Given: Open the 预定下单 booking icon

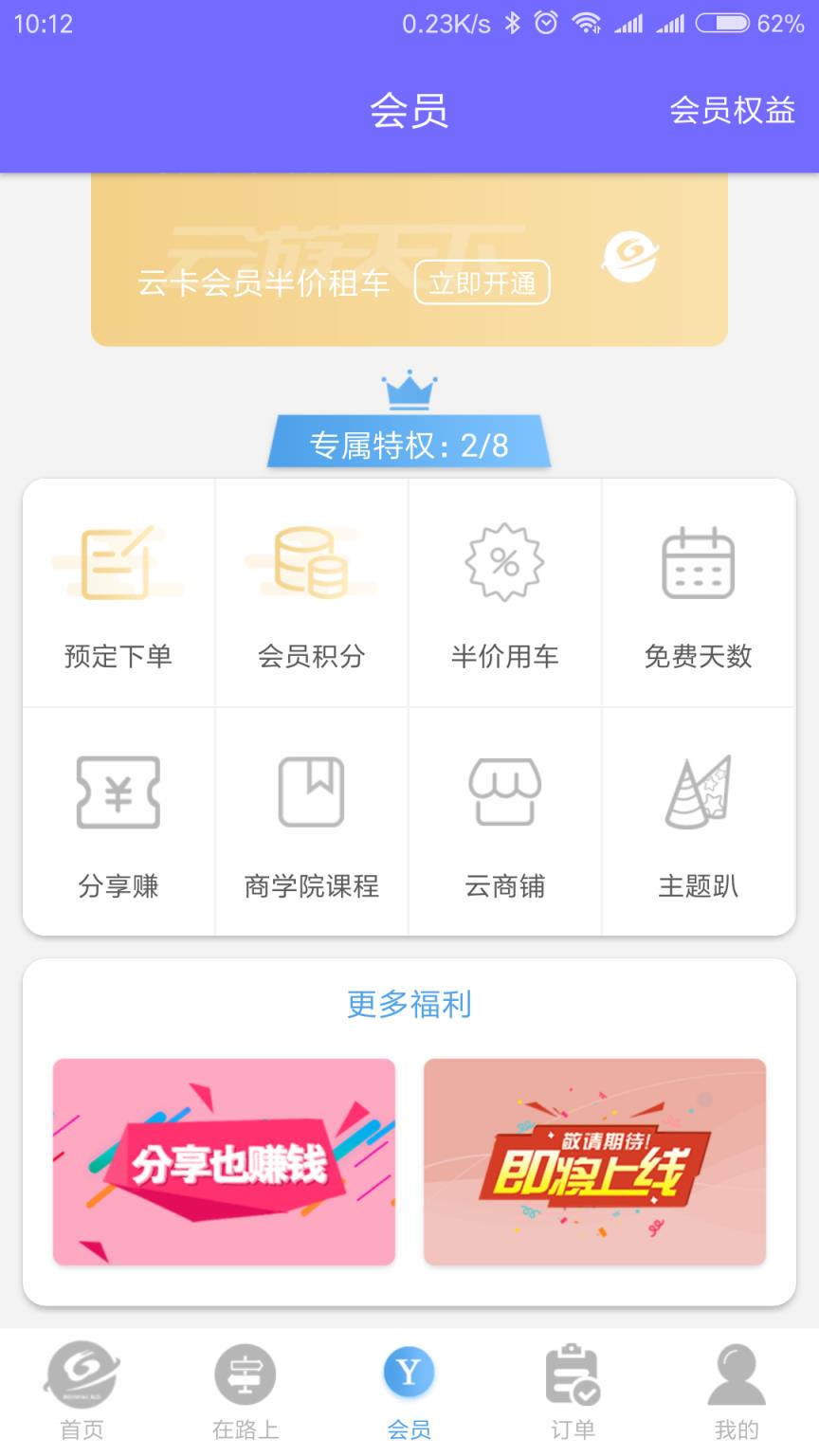Looking at the screenshot, I should point(119,592).
